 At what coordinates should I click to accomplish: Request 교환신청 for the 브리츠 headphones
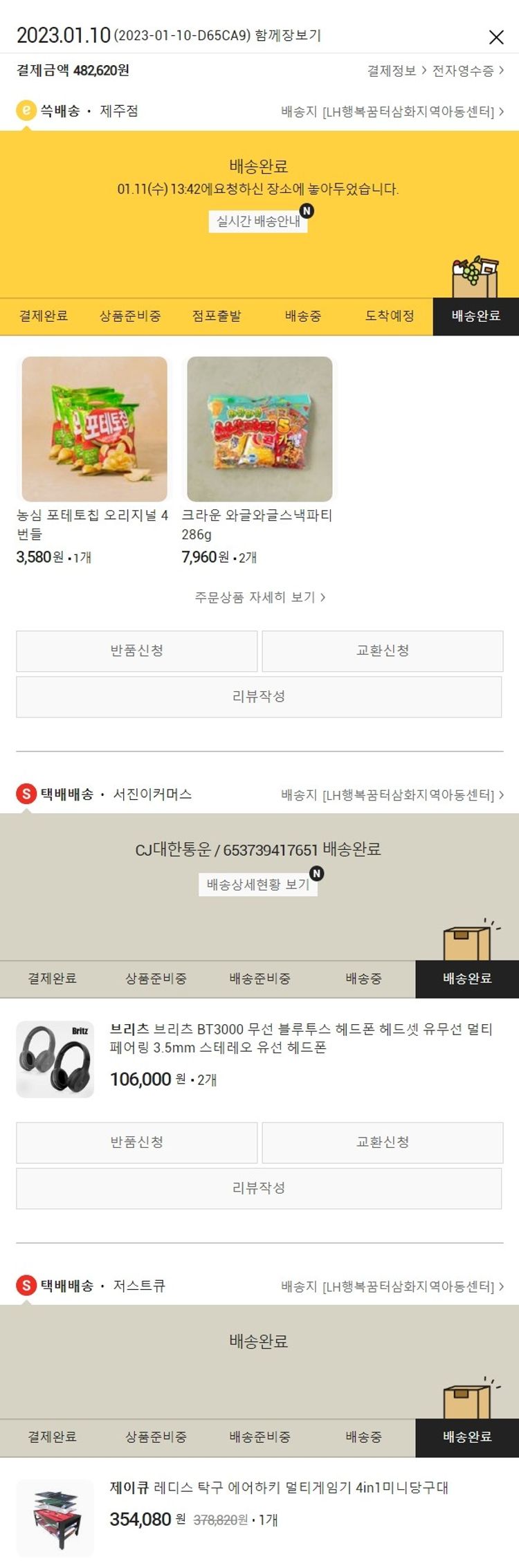coord(382,1142)
